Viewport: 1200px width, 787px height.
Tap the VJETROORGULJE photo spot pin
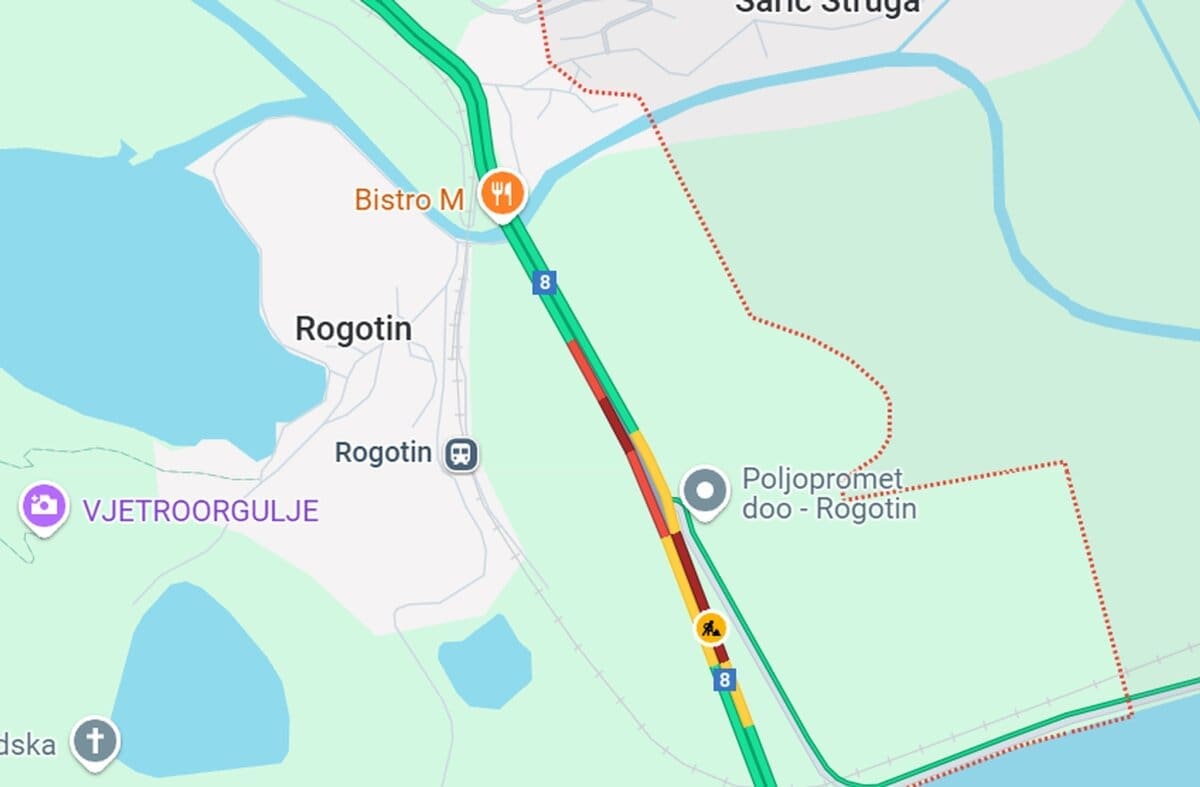(44, 506)
